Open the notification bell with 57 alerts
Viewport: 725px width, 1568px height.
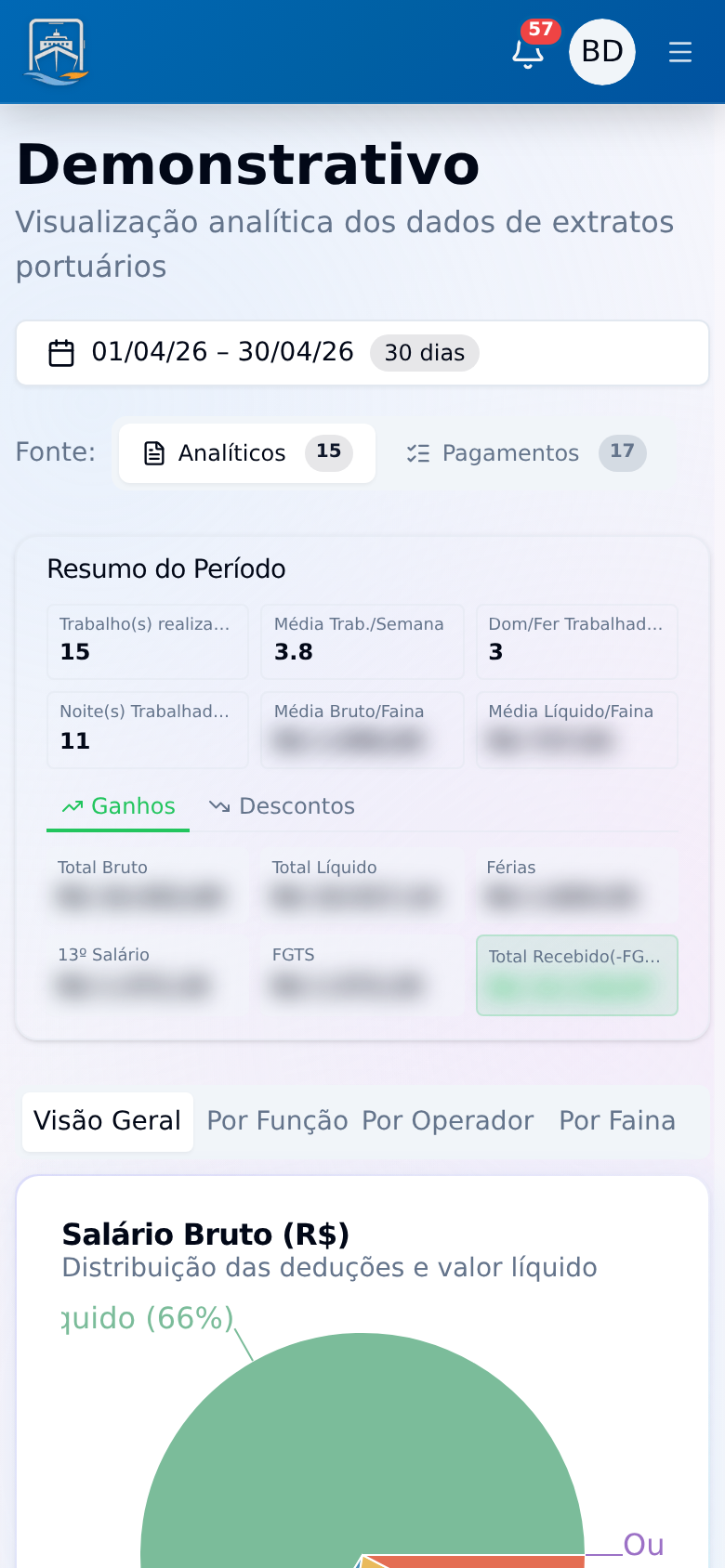click(528, 56)
